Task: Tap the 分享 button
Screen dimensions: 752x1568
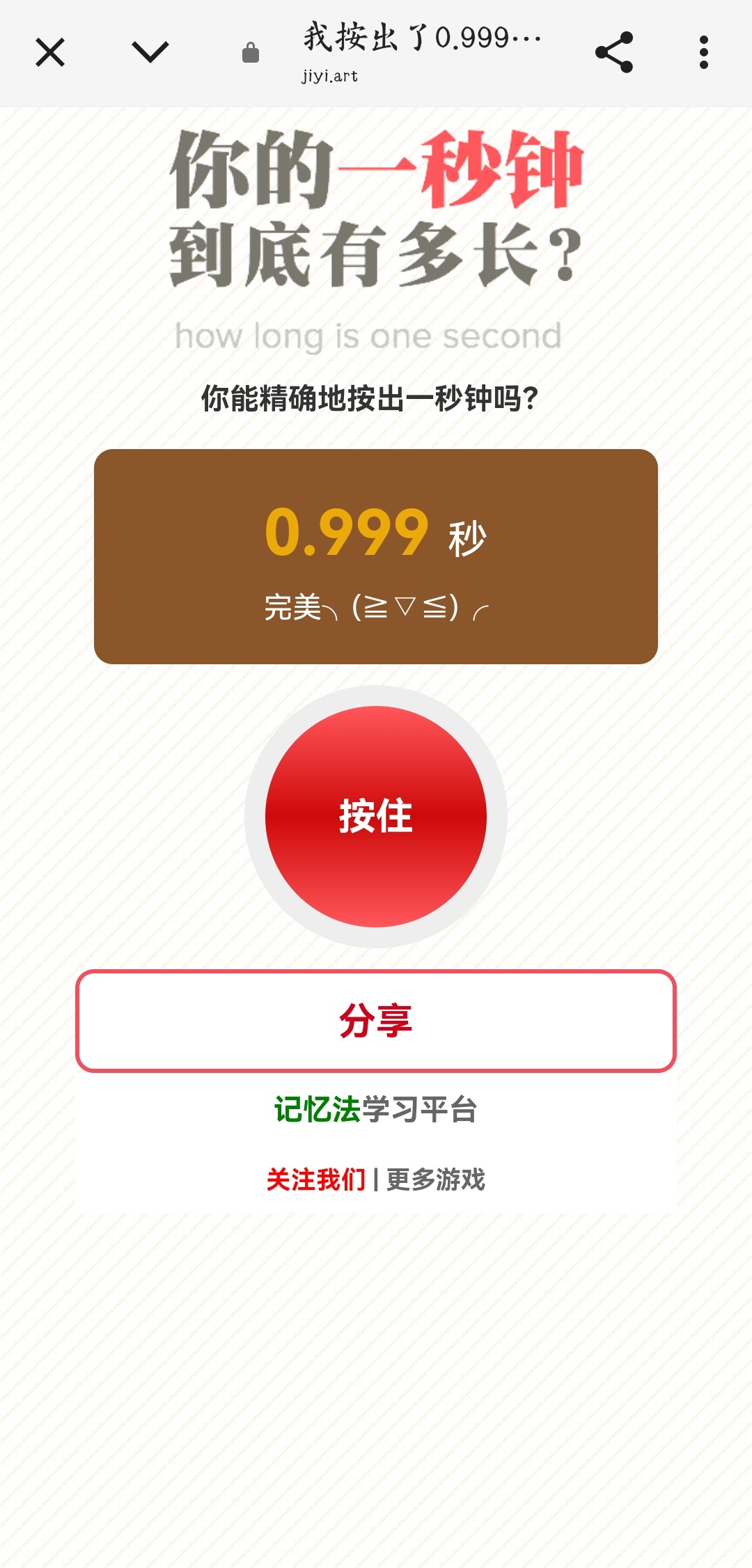Action: coord(376,1021)
